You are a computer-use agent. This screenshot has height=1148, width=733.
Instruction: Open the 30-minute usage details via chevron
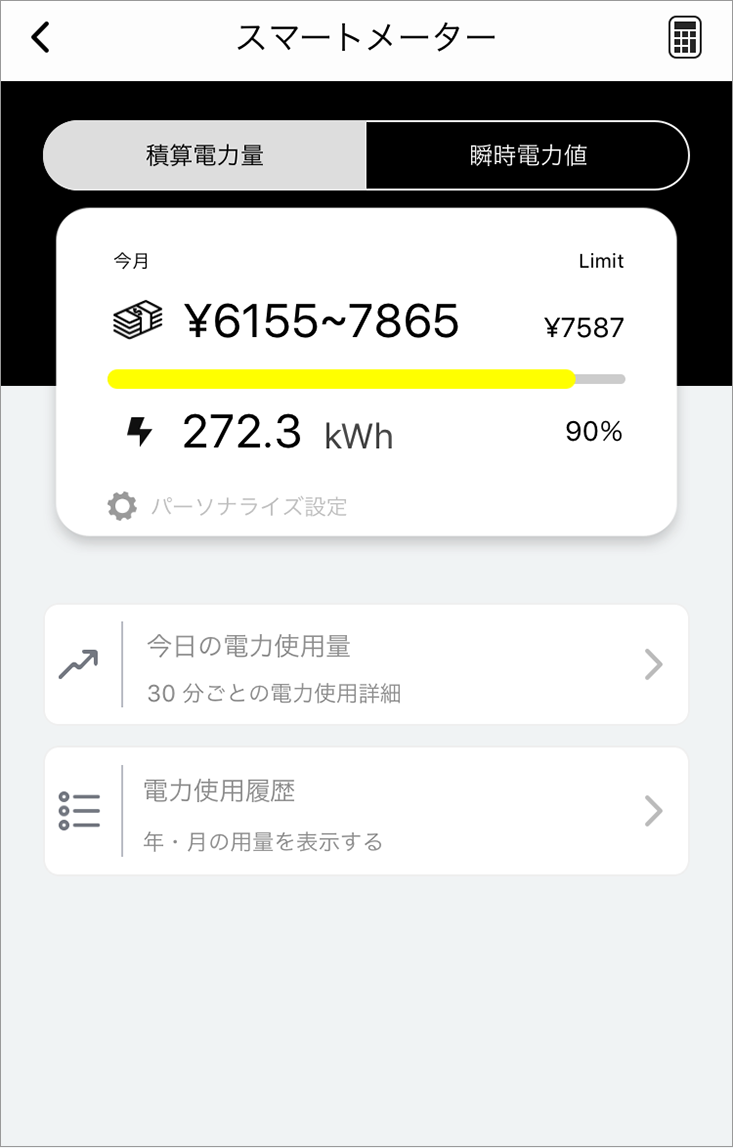[x=654, y=664]
